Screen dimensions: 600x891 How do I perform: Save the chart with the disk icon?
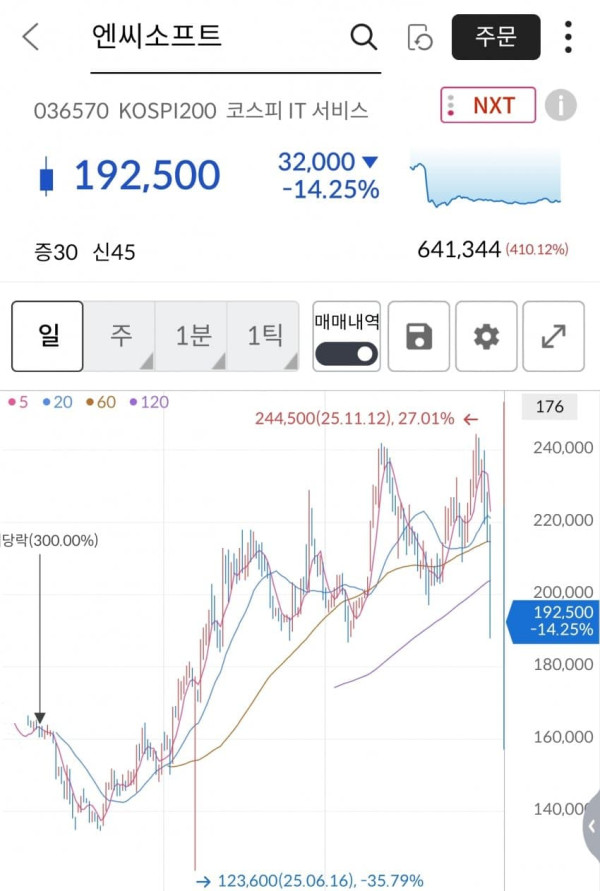pos(419,337)
